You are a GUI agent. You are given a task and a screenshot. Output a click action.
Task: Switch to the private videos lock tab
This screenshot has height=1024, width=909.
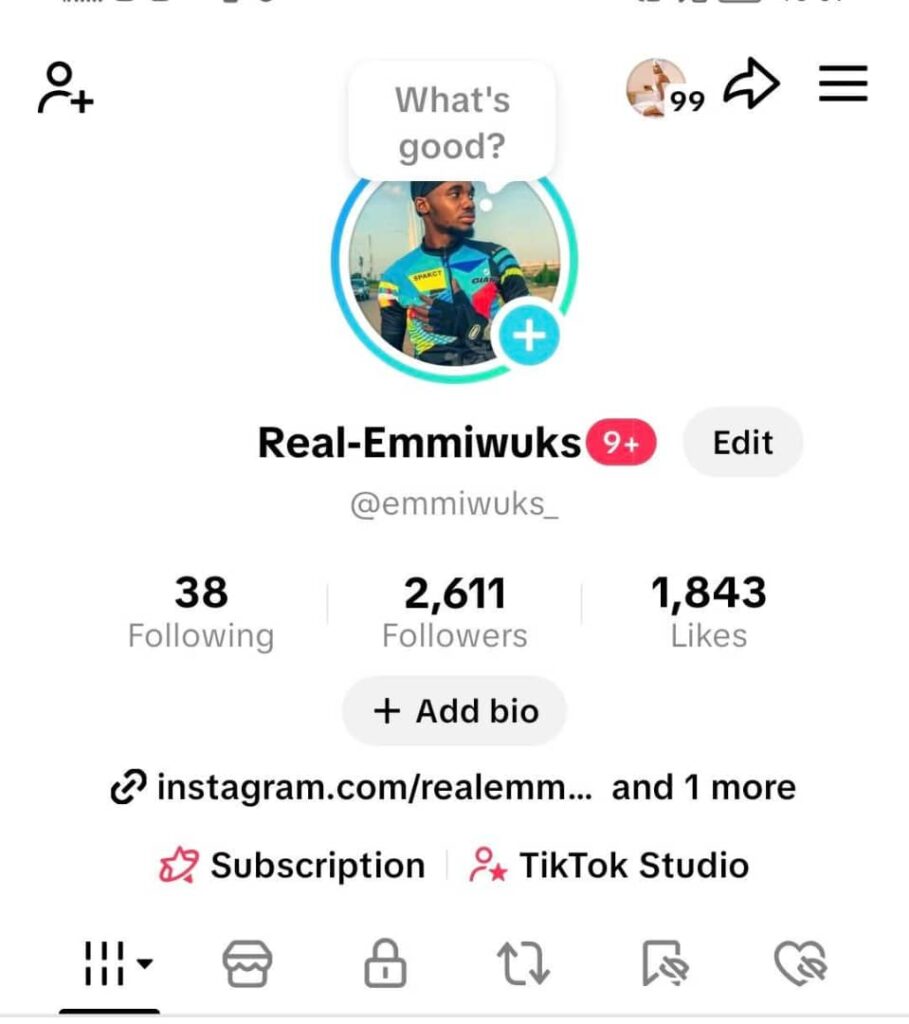click(x=385, y=964)
